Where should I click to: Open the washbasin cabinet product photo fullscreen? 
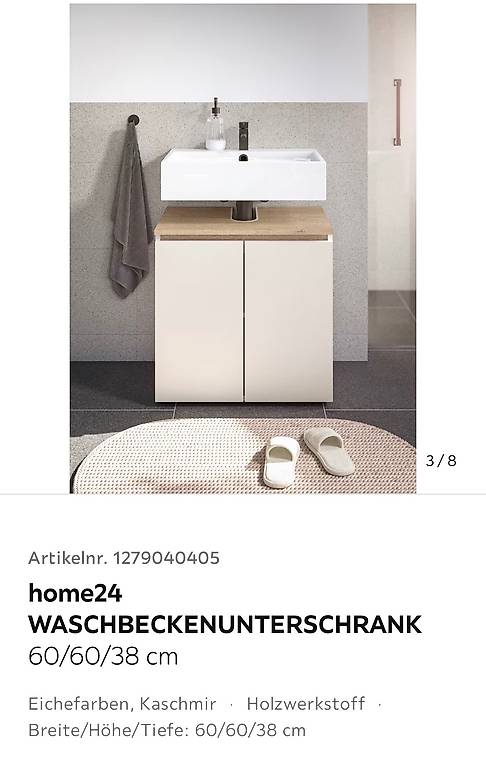[243, 248]
